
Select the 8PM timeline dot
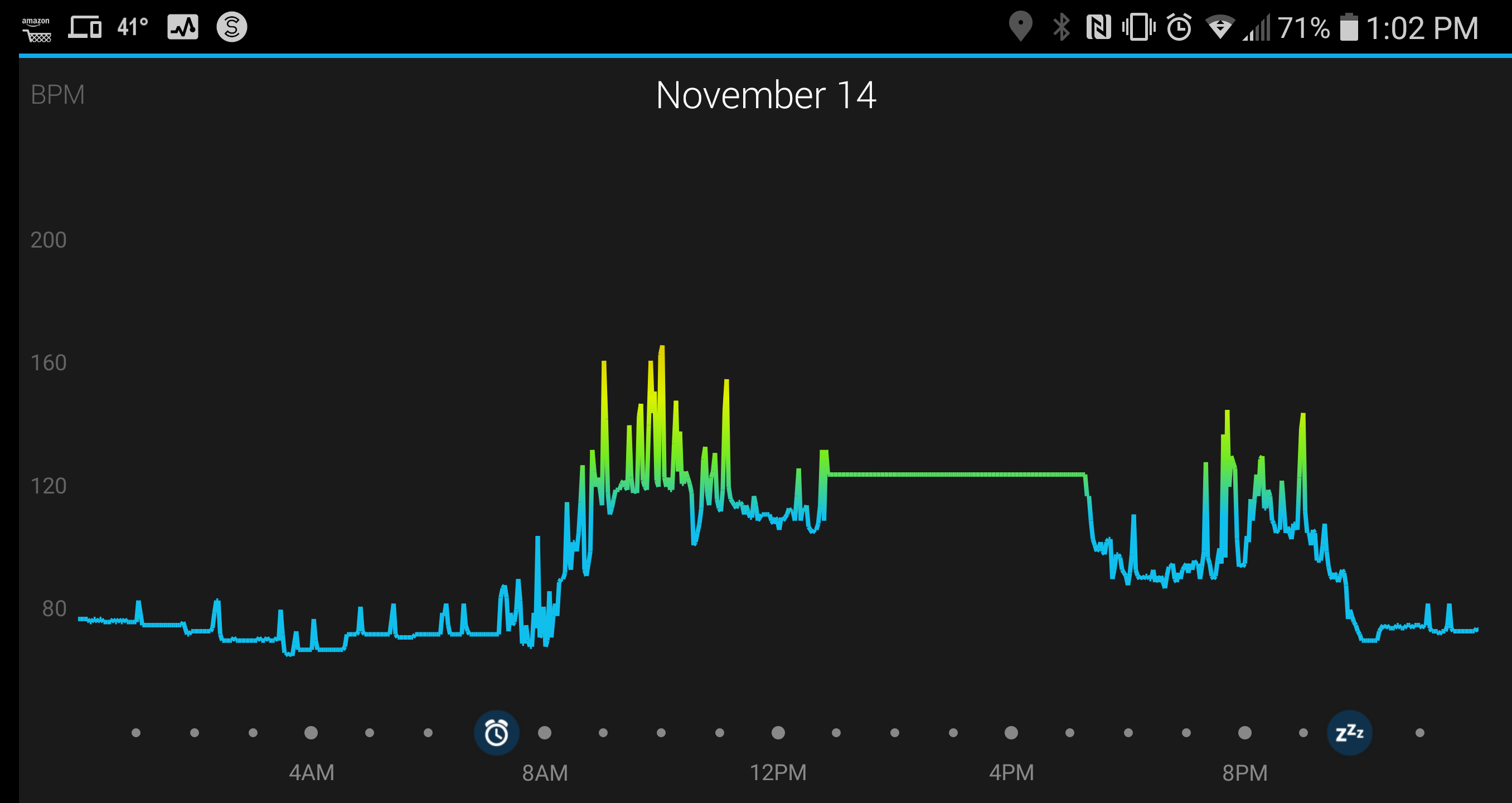click(1244, 733)
